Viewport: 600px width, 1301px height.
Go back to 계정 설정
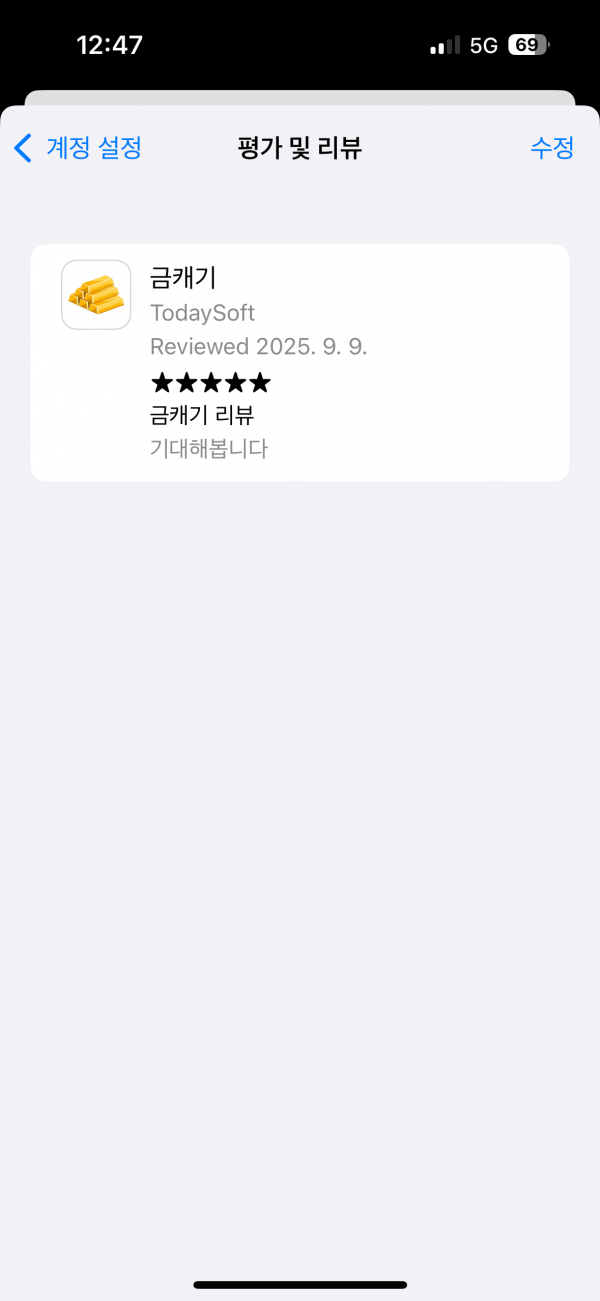coord(78,148)
